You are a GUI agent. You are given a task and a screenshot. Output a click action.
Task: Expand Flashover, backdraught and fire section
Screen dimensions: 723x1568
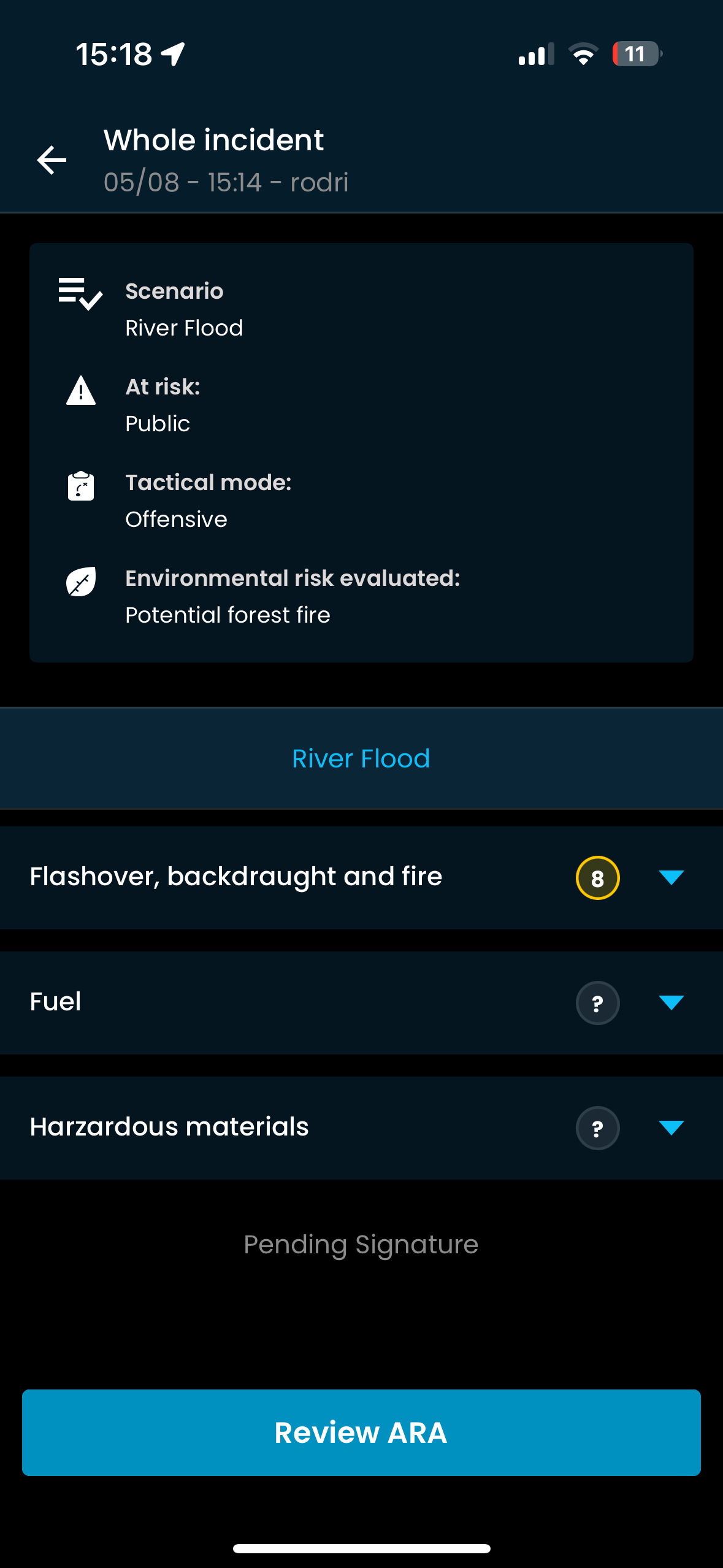pos(671,877)
